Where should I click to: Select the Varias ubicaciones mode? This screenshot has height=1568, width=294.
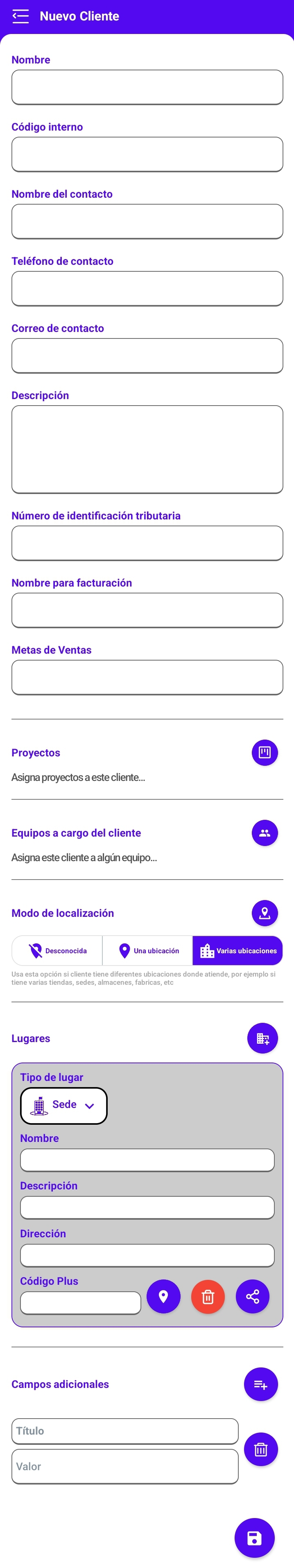237,950
